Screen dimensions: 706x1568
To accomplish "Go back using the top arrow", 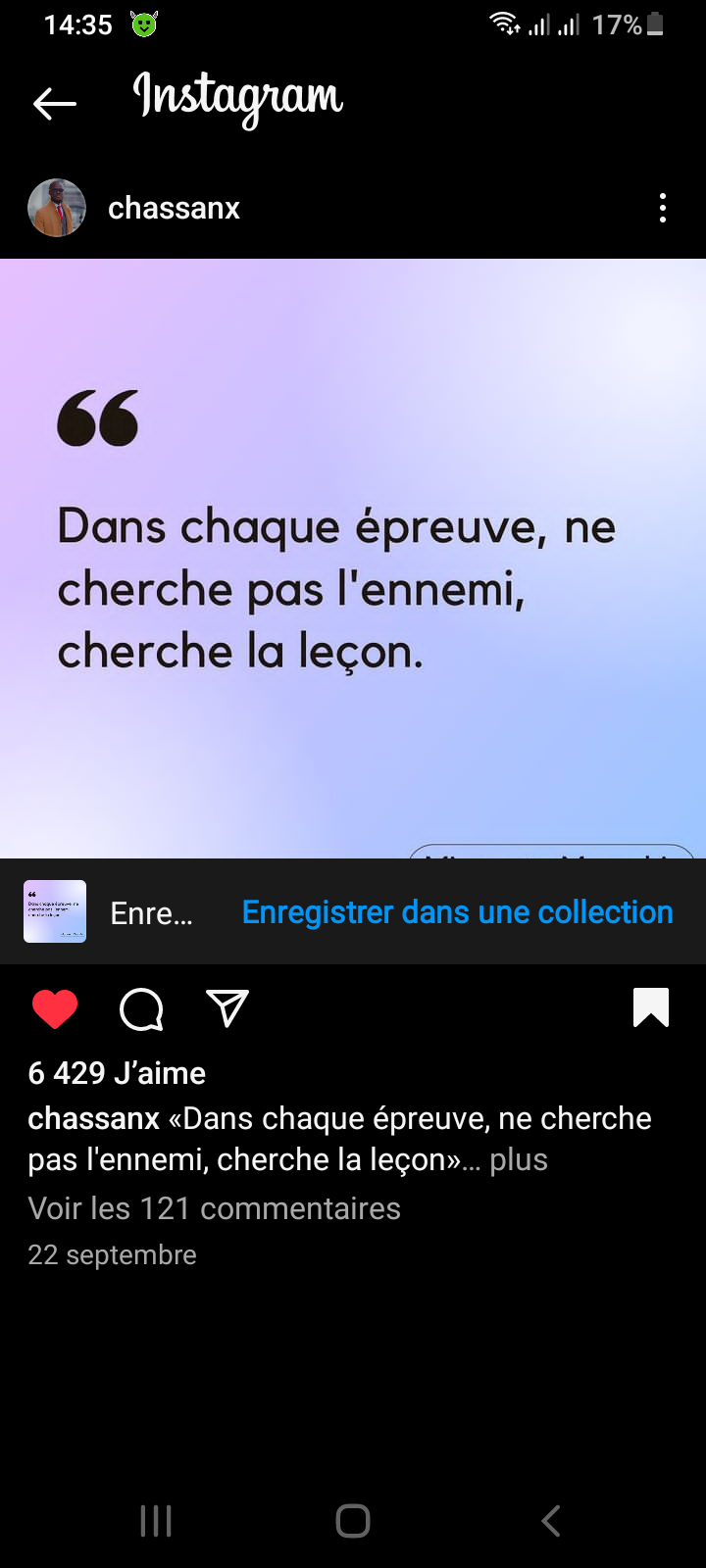I will coord(55,103).
